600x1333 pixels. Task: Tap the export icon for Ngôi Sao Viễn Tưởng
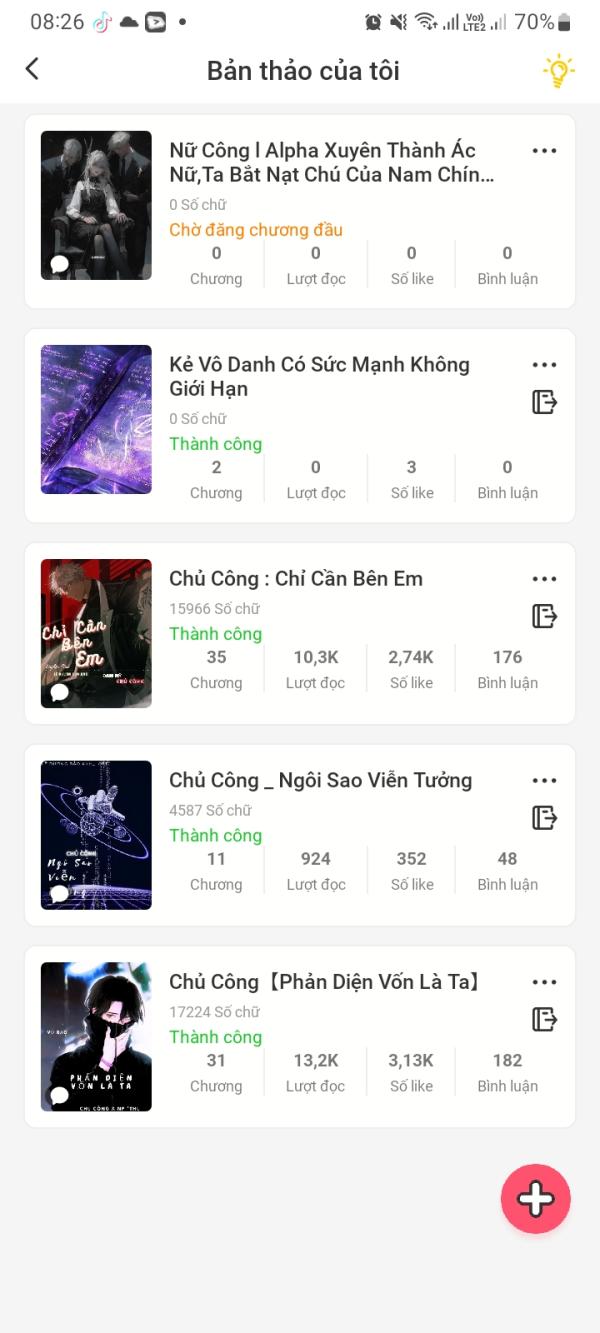[544, 818]
